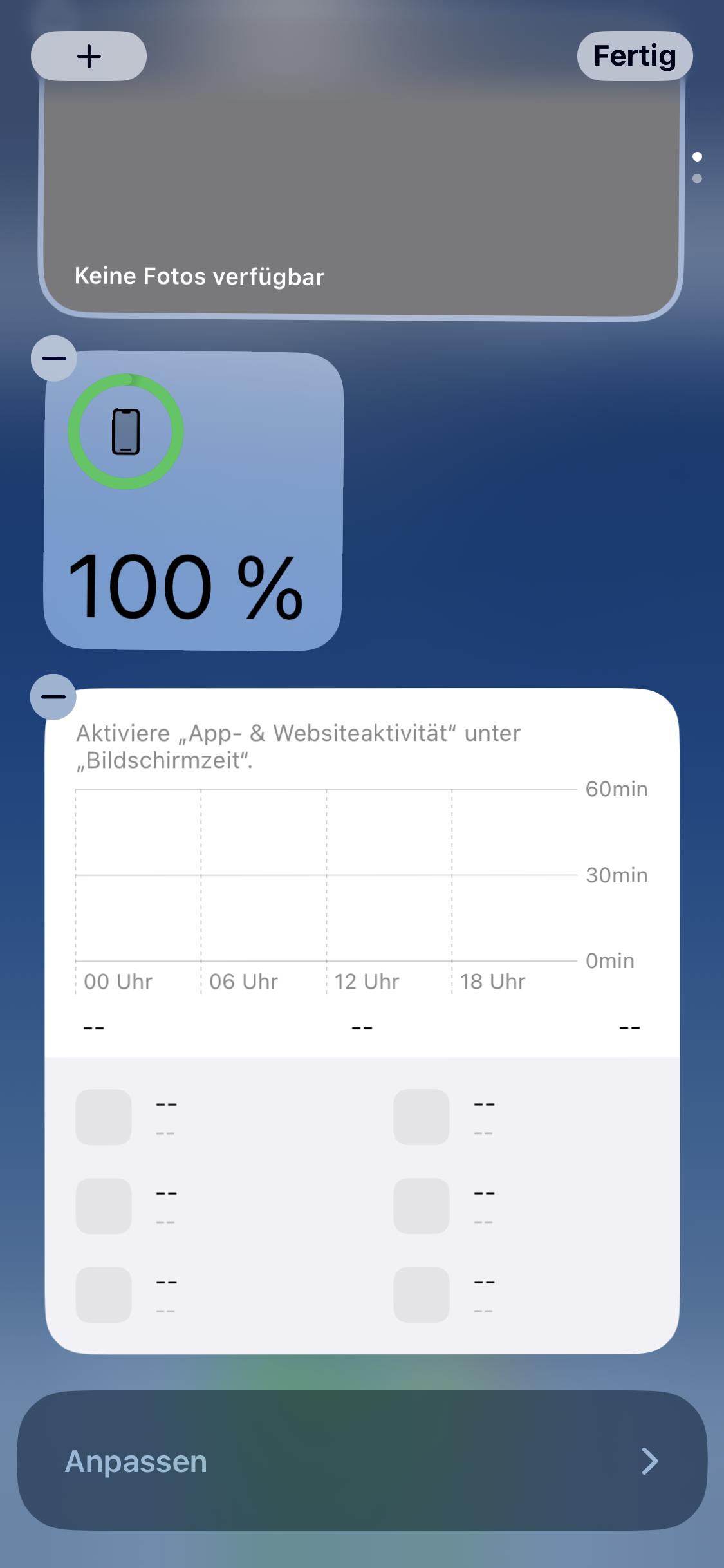724x1568 pixels.
Task: Add a new widget with plus button
Action: [89, 57]
